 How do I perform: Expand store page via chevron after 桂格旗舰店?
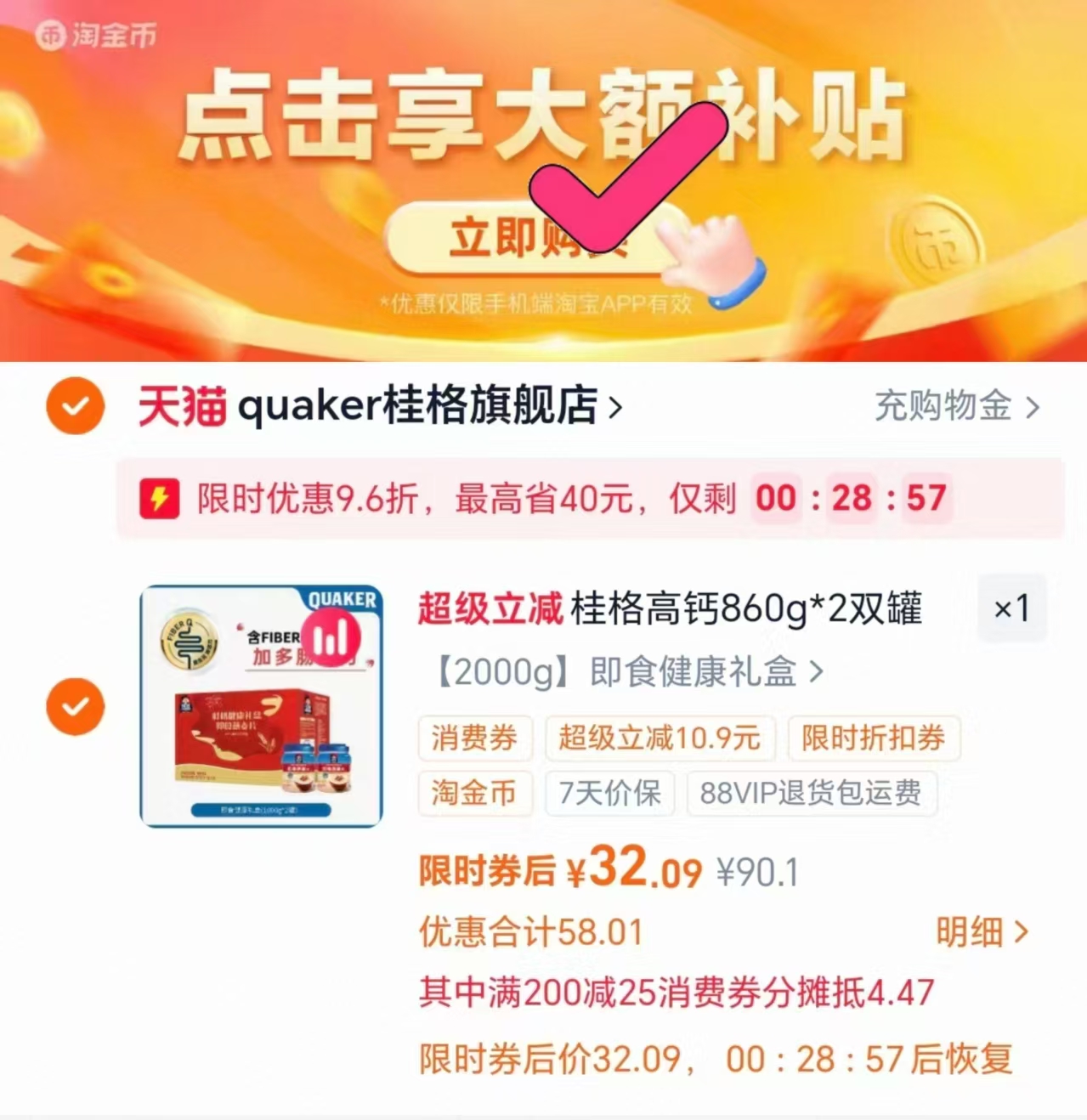pos(614,407)
